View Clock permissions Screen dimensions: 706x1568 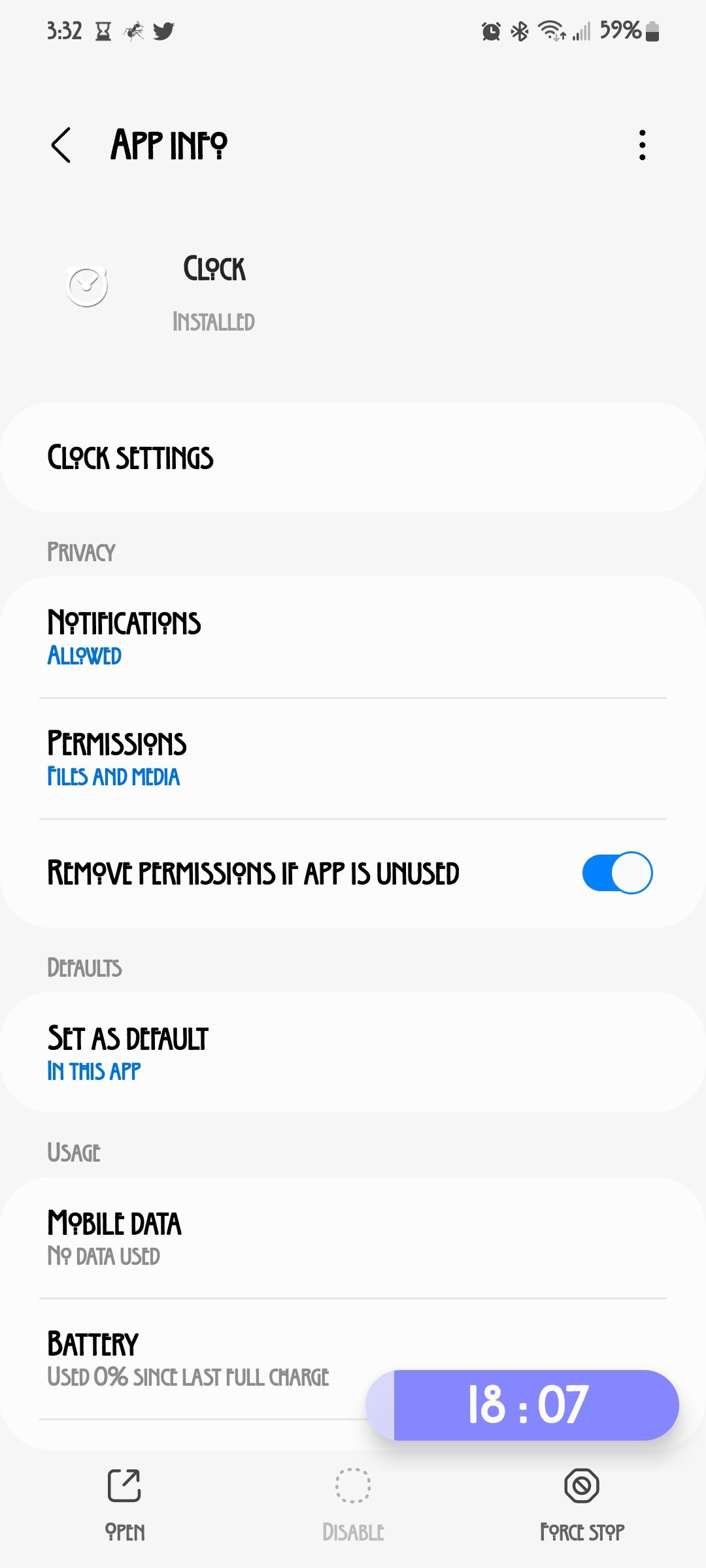click(x=353, y=758)
